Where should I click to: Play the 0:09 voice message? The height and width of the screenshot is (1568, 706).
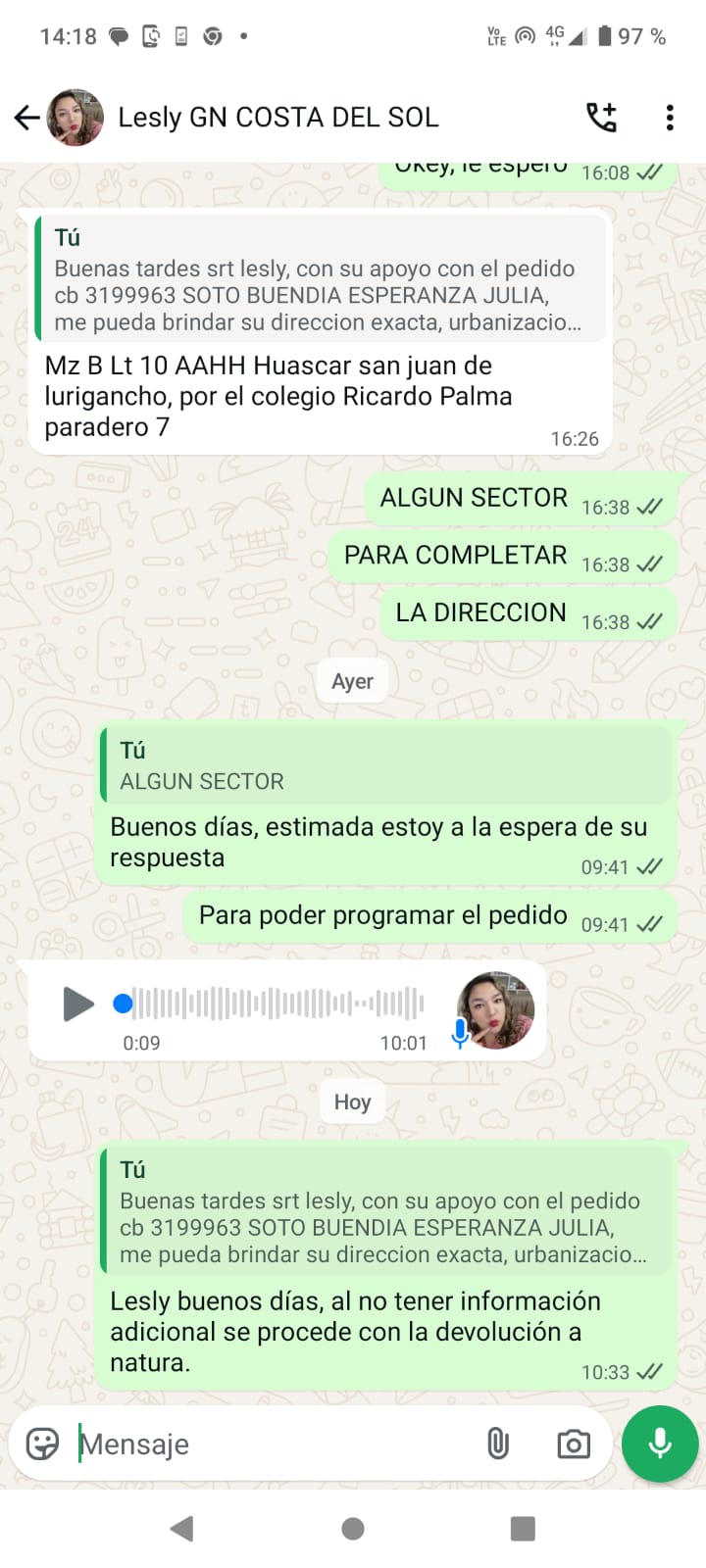[77, 1004]
